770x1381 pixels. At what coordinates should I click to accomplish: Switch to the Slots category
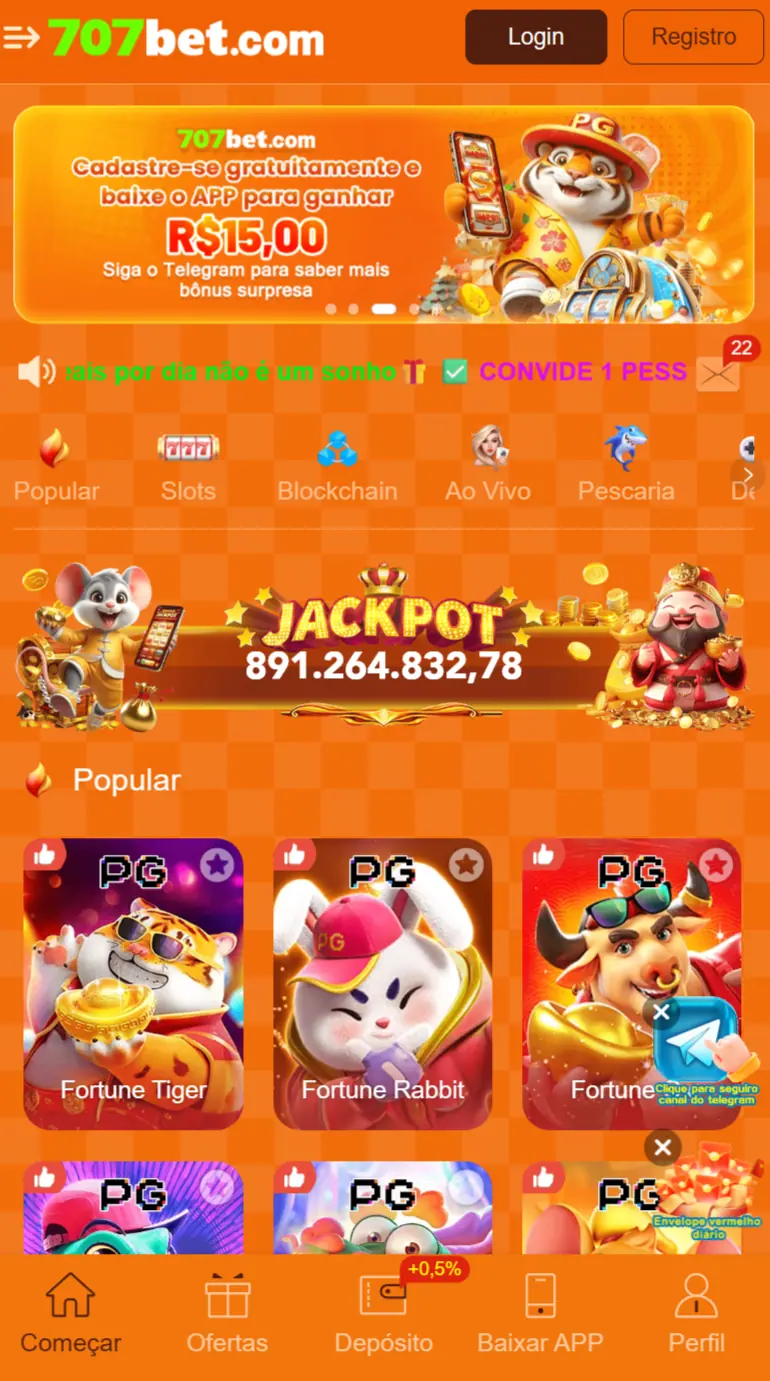(x=188, y=465)
